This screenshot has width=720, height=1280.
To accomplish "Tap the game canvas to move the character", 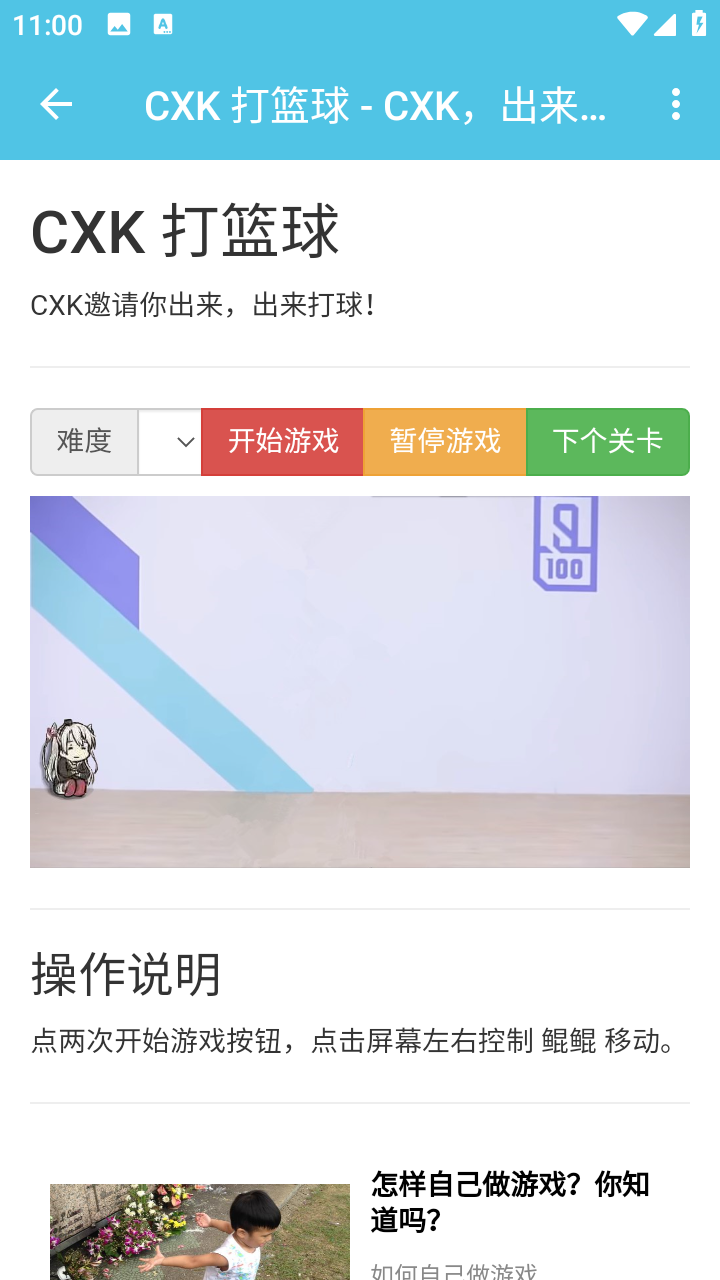I will [x=360, y=682].
